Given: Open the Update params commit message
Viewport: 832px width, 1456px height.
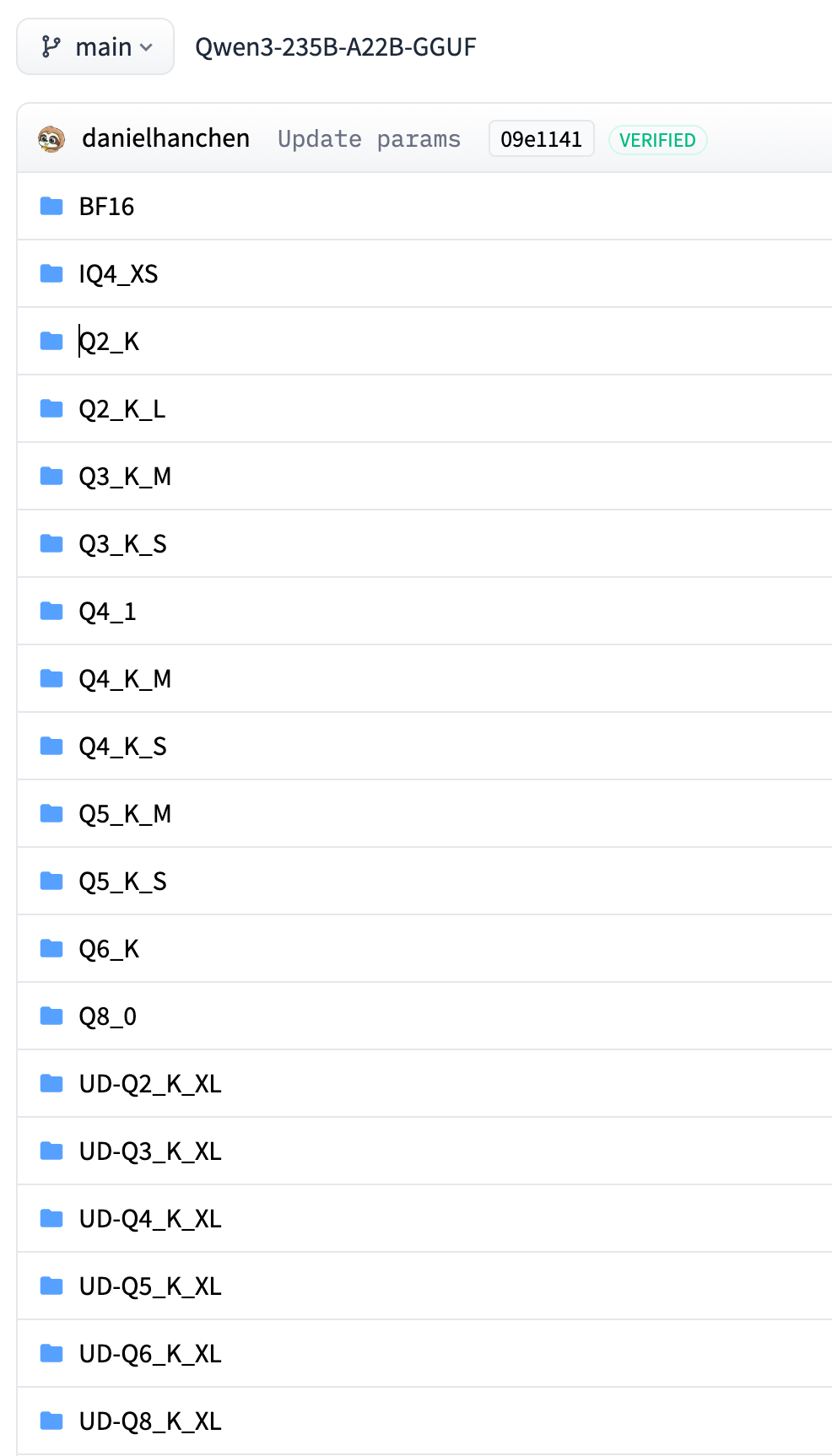Looking at the screenshot, I should (x=369, y=139).
